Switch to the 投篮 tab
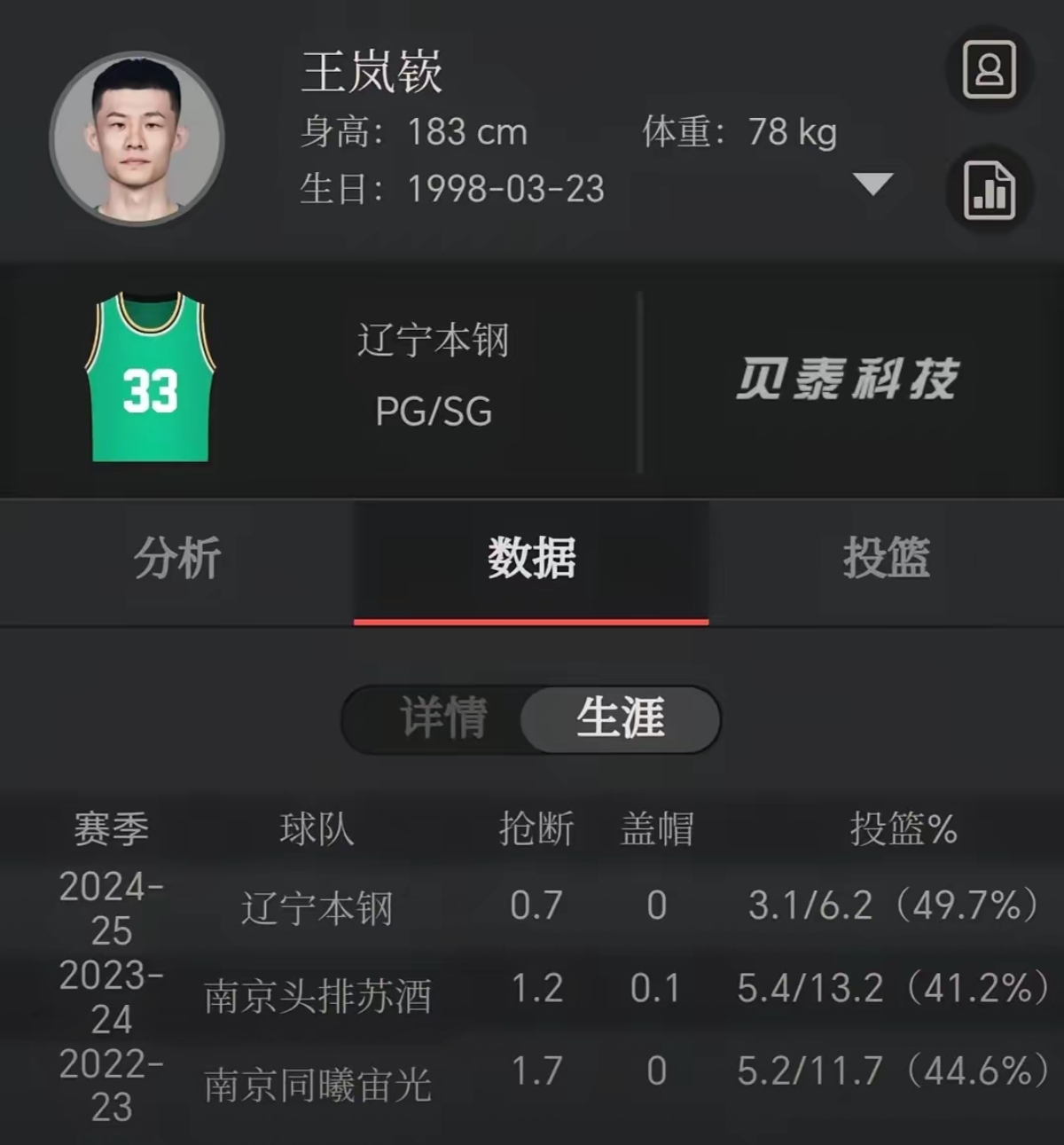This screenshot has height=1145, width=1064. click(x=887, y=557)
